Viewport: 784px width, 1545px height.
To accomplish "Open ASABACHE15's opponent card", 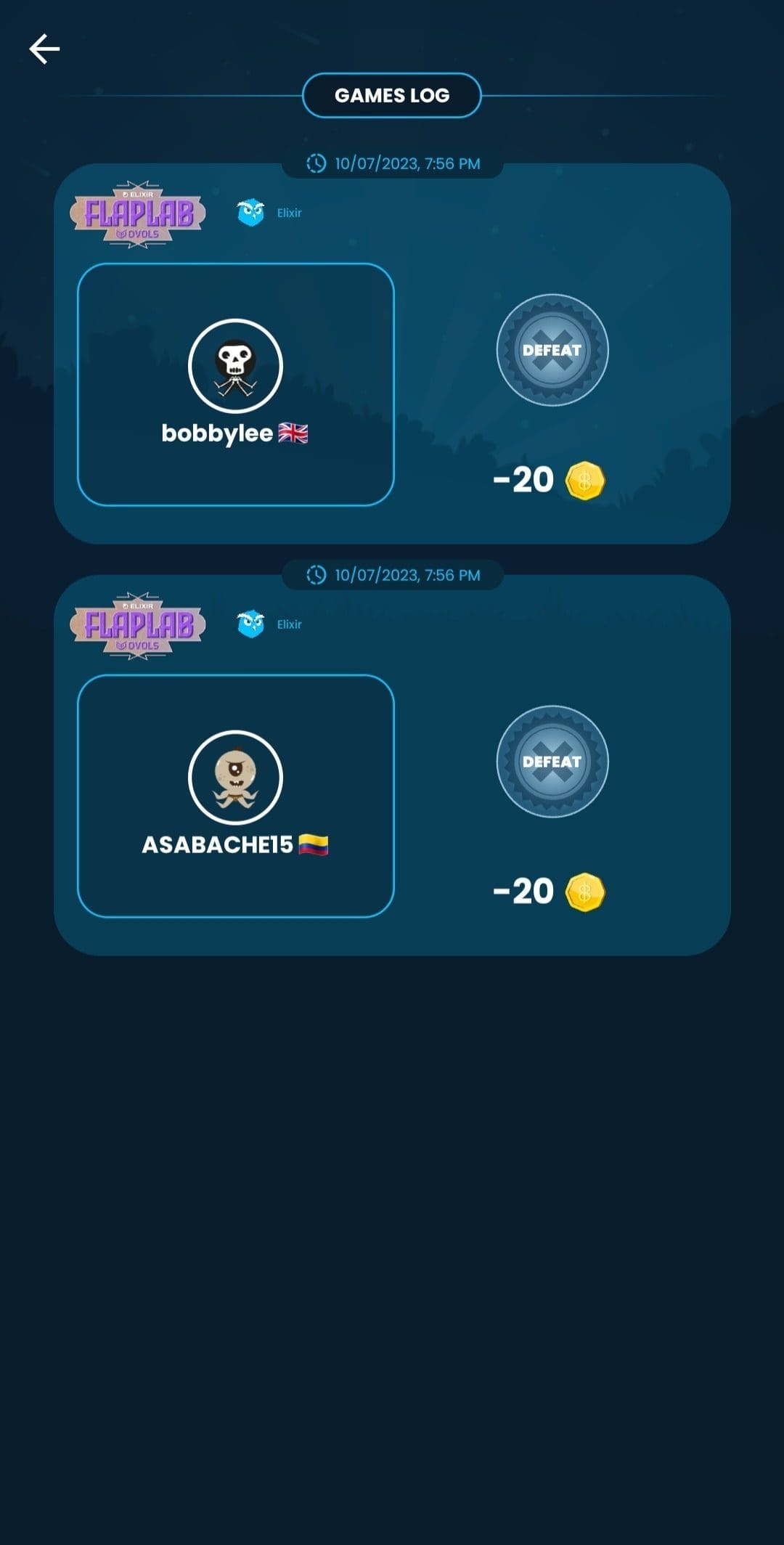I will tap(235, 796).
